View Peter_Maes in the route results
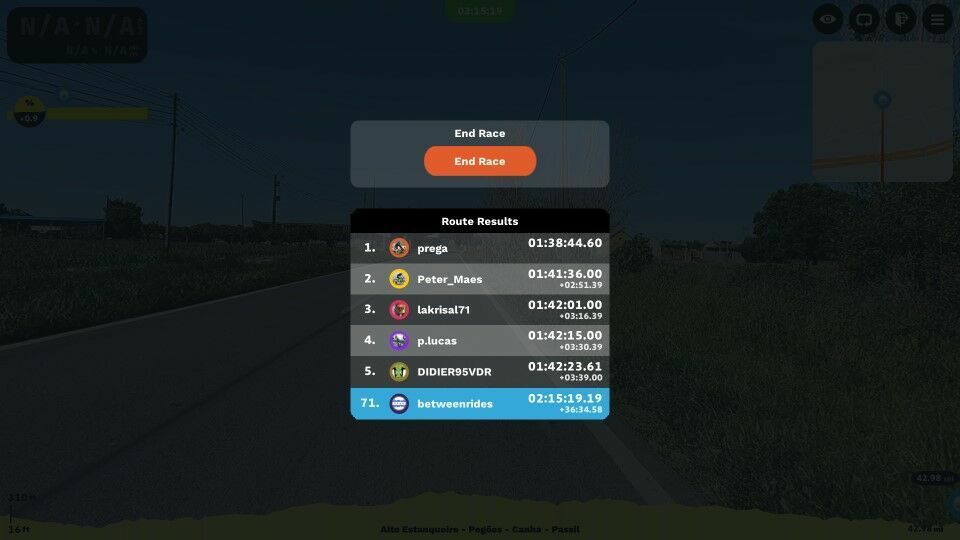The width and height of the screenshot is (960, 540). pyautogui.click(x=479, y=279)
